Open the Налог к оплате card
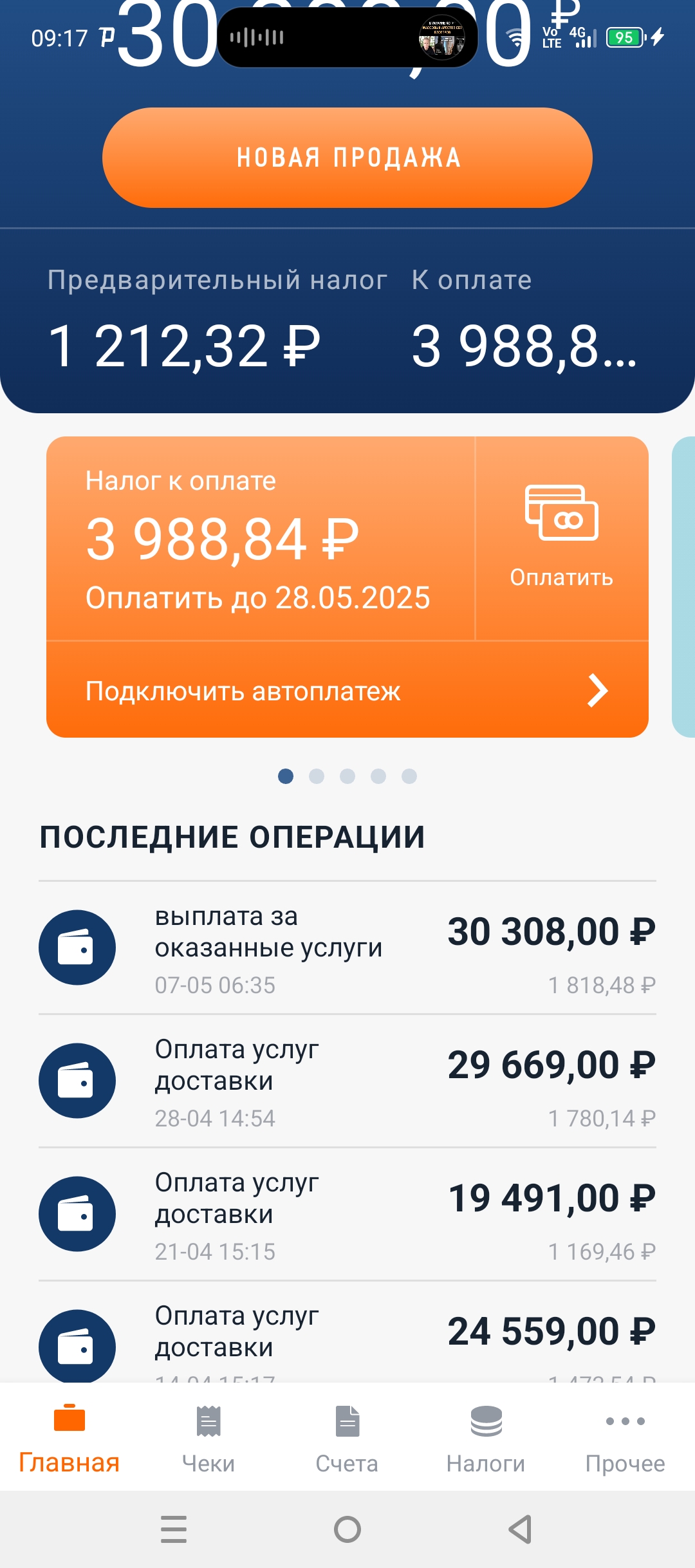Image resolution: width=695 pixels, height=1568 pixels. (261, 538)
